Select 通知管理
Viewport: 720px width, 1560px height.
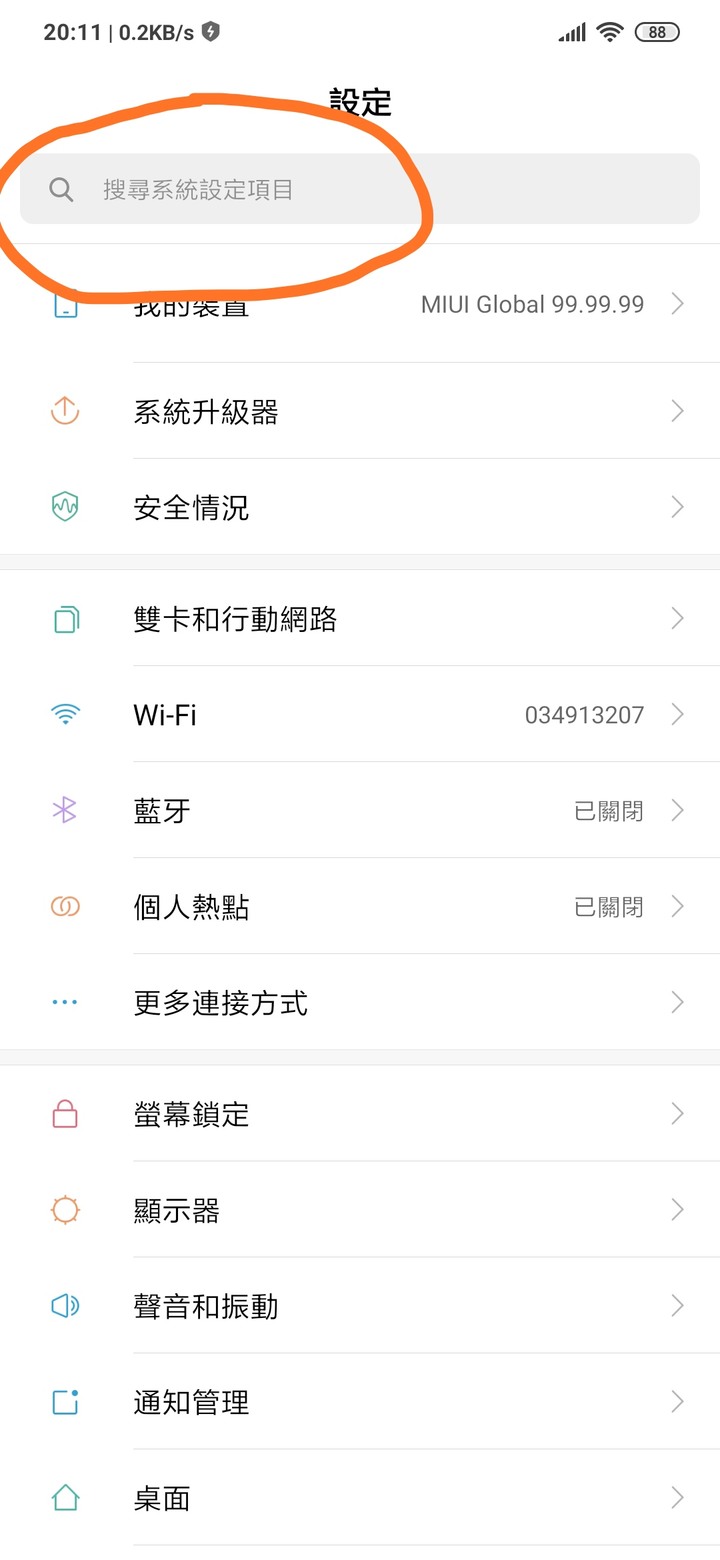point(360,1402)
